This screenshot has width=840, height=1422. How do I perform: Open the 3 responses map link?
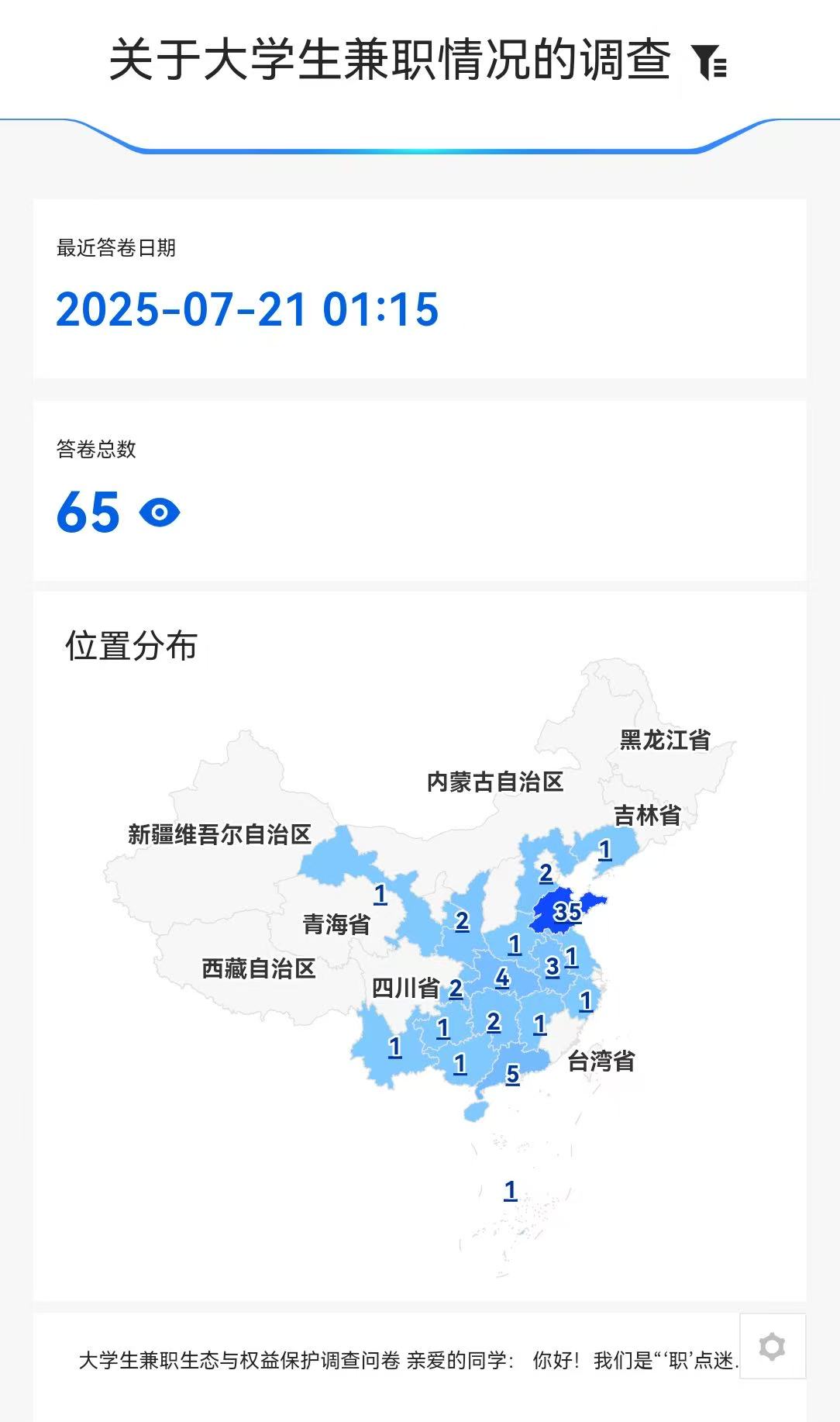pyautogui.click(x=553, y=967)
